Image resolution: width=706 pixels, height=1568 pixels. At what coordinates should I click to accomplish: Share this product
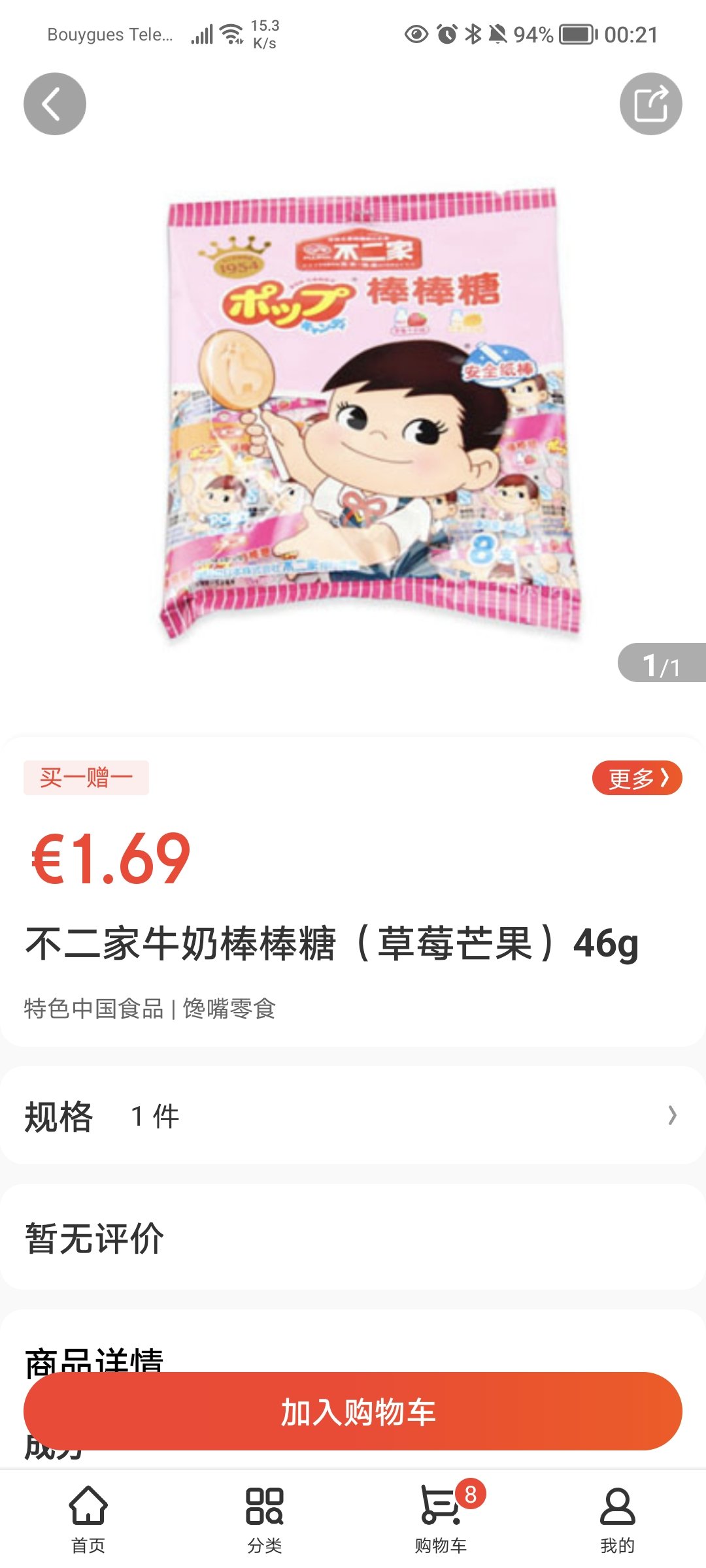click(x=650, y=104)
